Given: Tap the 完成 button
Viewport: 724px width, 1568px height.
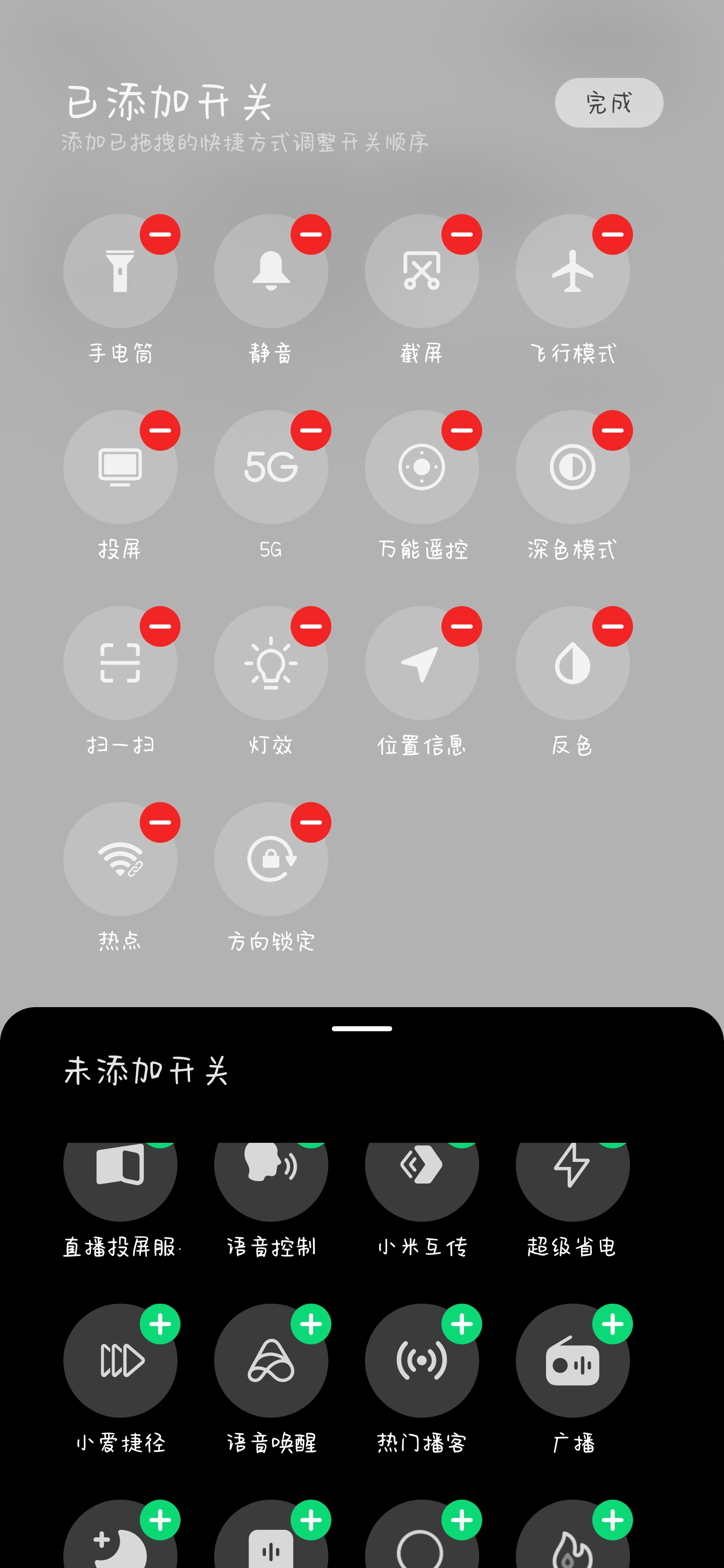Looking at the screenshot, I should click(608, 103).
